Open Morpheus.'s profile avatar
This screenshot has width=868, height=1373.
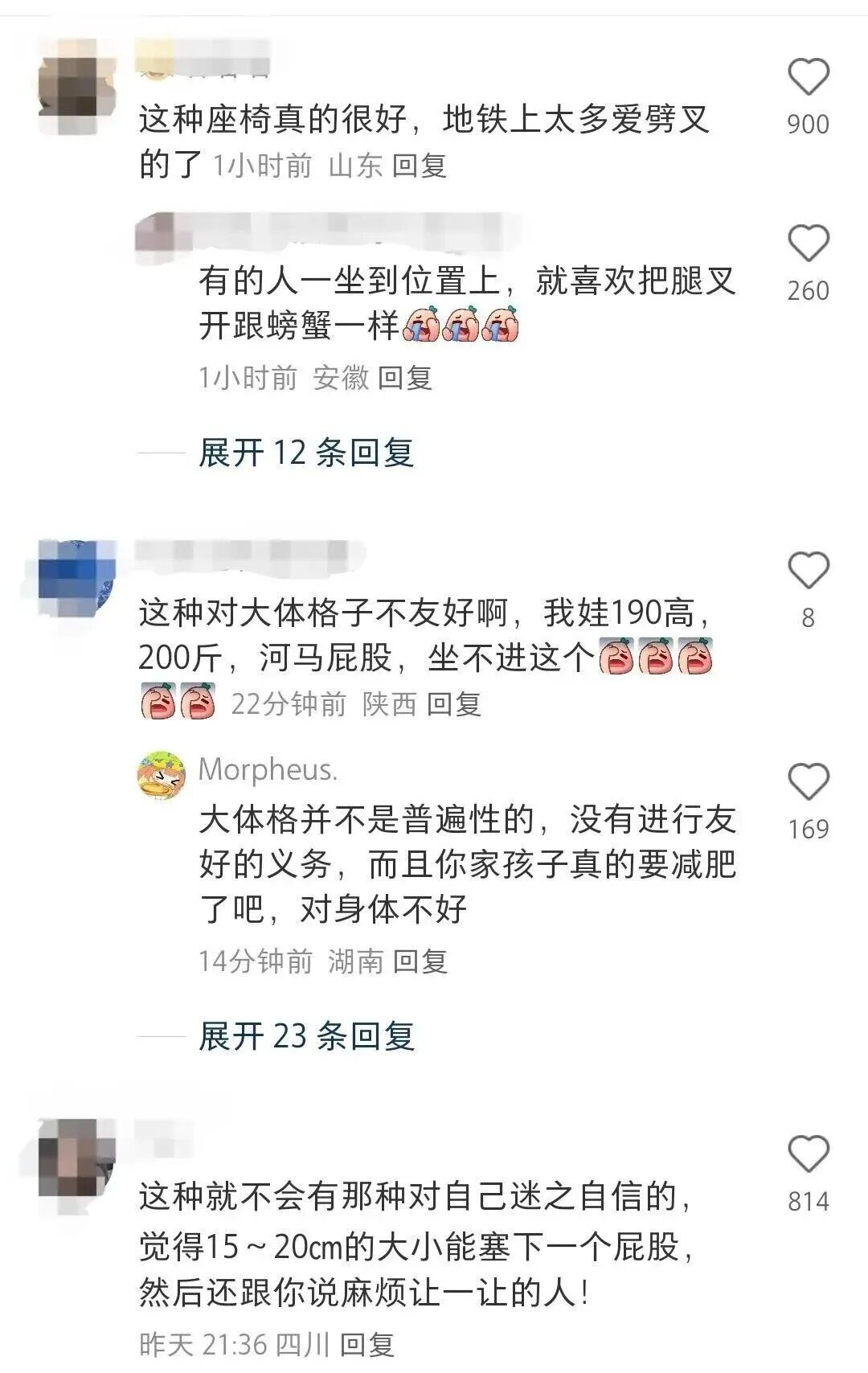(161, 776)
